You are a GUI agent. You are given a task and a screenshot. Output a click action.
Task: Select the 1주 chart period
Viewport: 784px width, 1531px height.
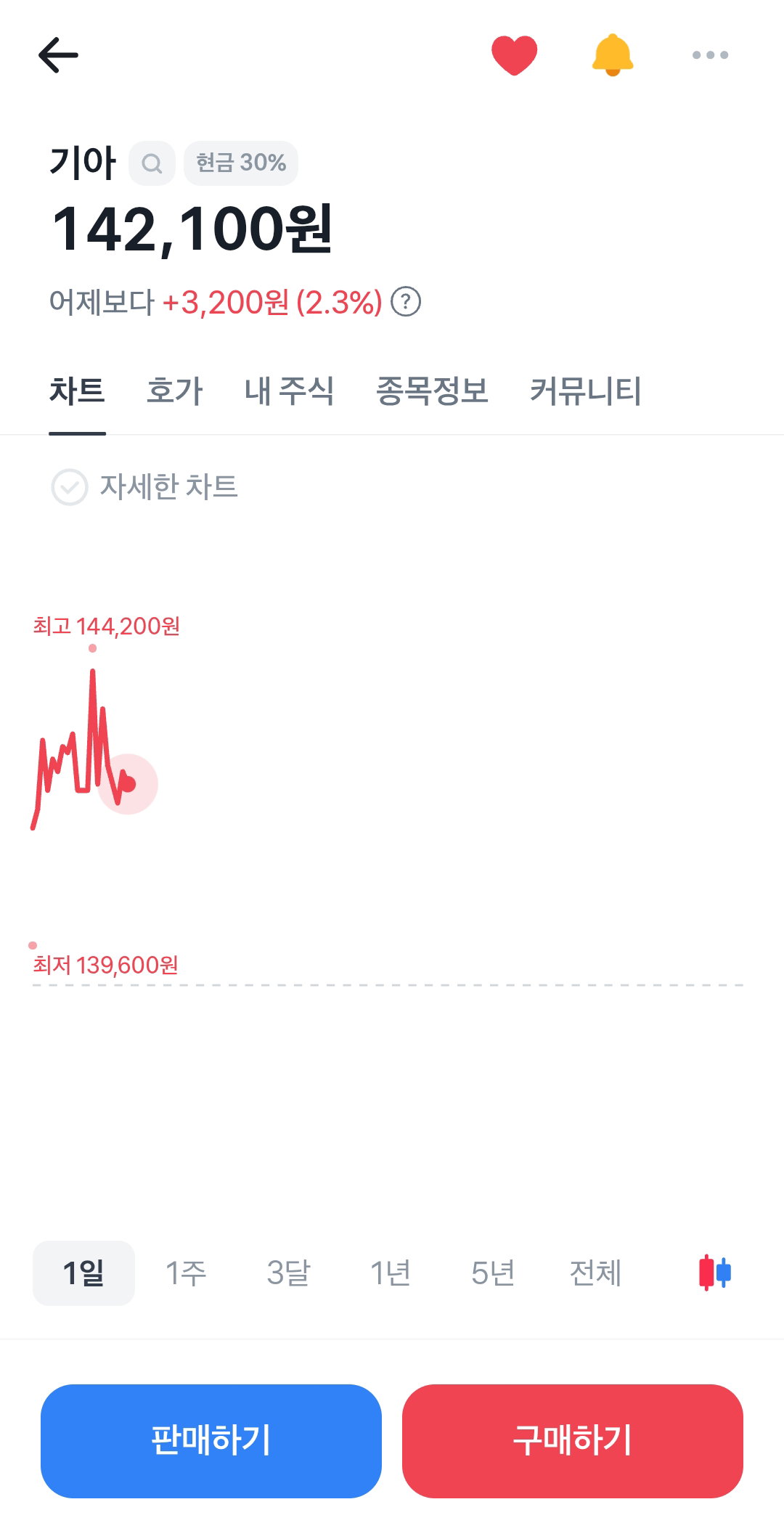pyautogui.click(x=186, y=1273)
